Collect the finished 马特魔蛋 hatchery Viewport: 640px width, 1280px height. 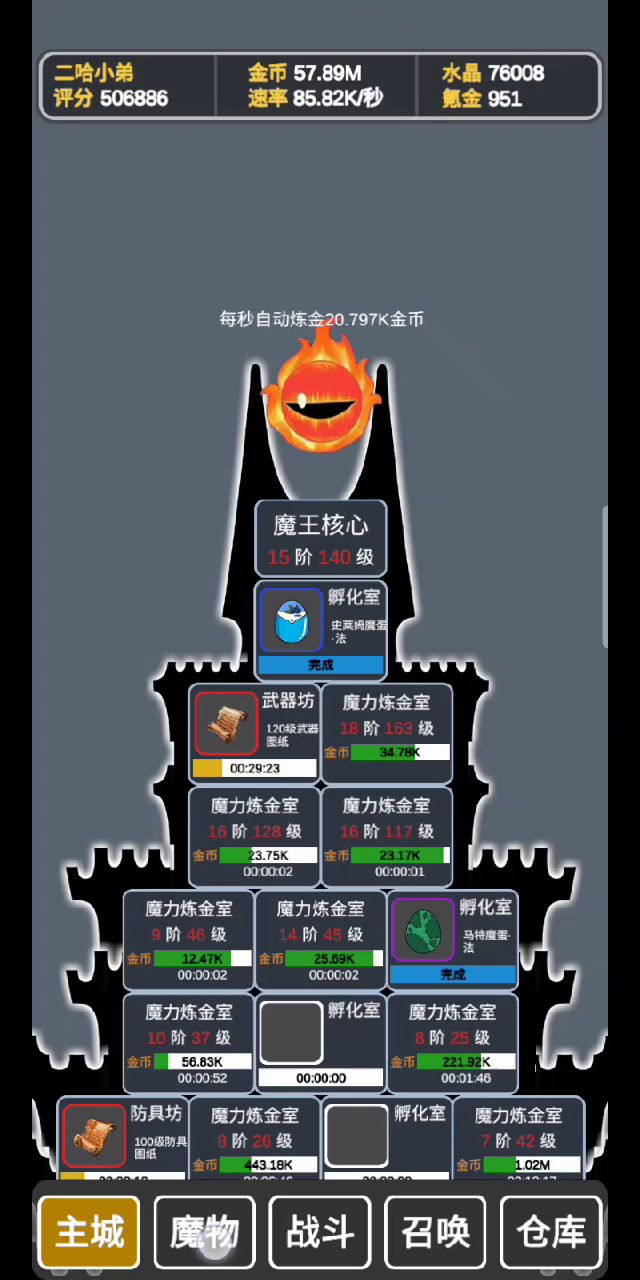coord(452,940)
